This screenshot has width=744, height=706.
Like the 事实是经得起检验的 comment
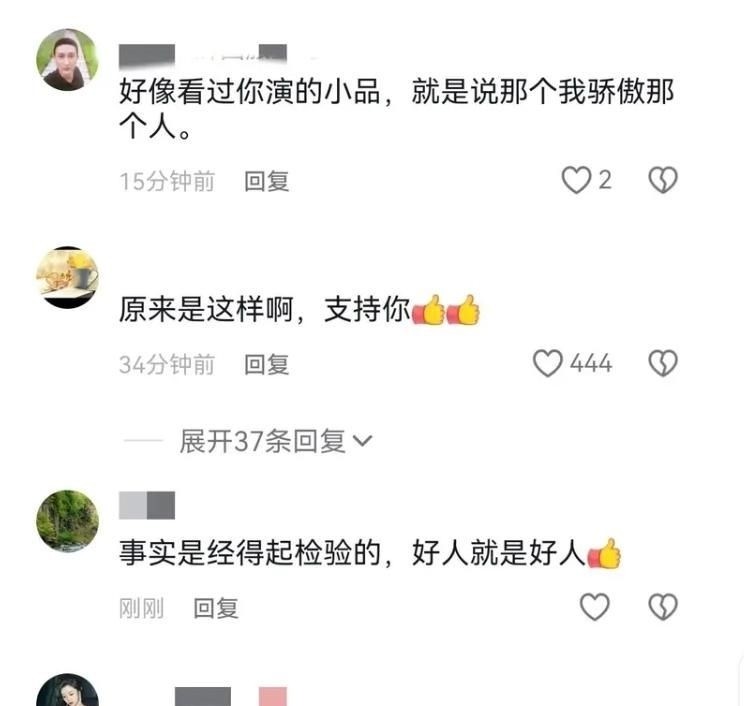(595, 606)
